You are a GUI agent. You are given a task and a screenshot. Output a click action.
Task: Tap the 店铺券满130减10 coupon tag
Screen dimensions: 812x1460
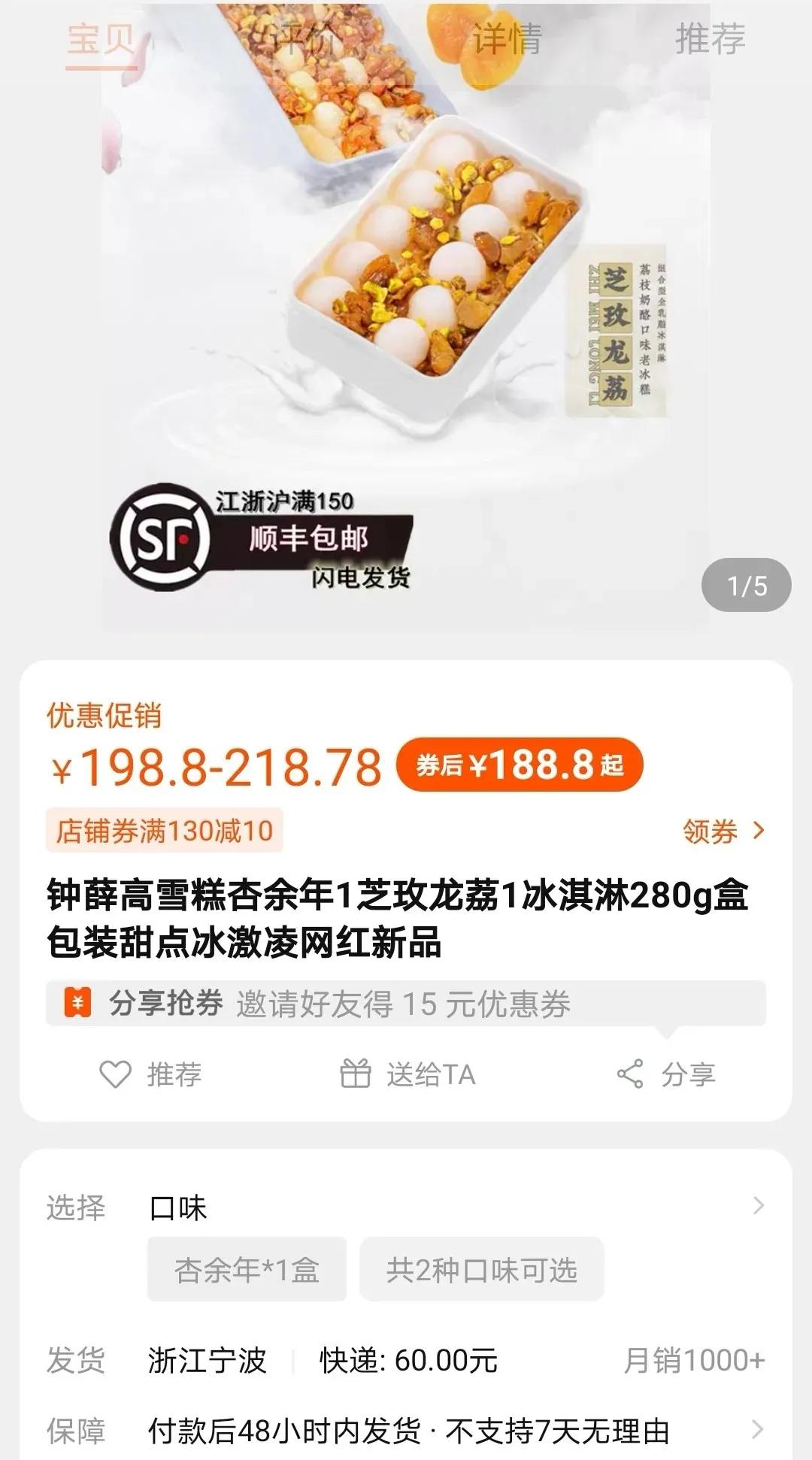[x=164, y=830]
